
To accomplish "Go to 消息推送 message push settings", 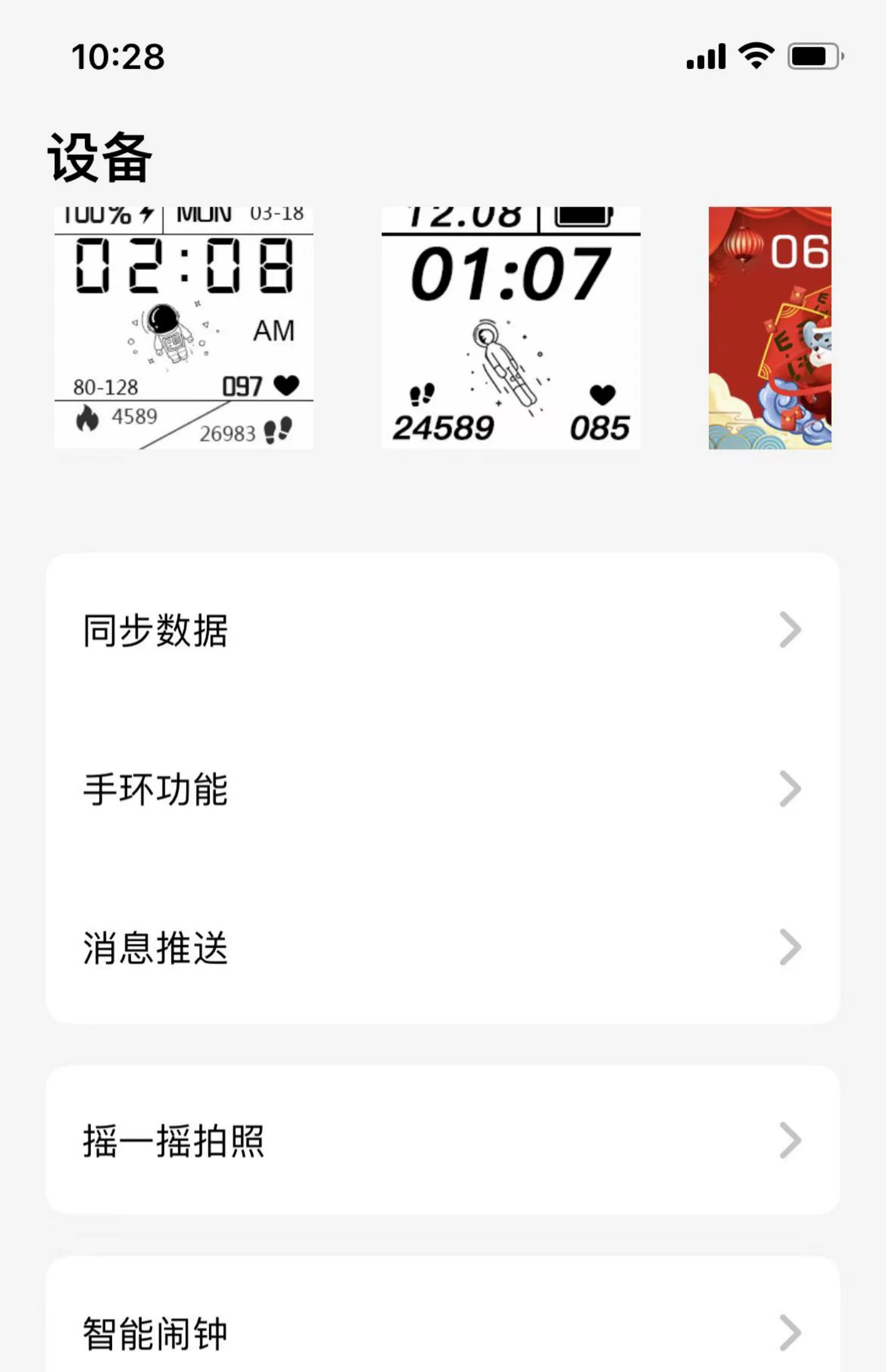I will coord(443,947).
